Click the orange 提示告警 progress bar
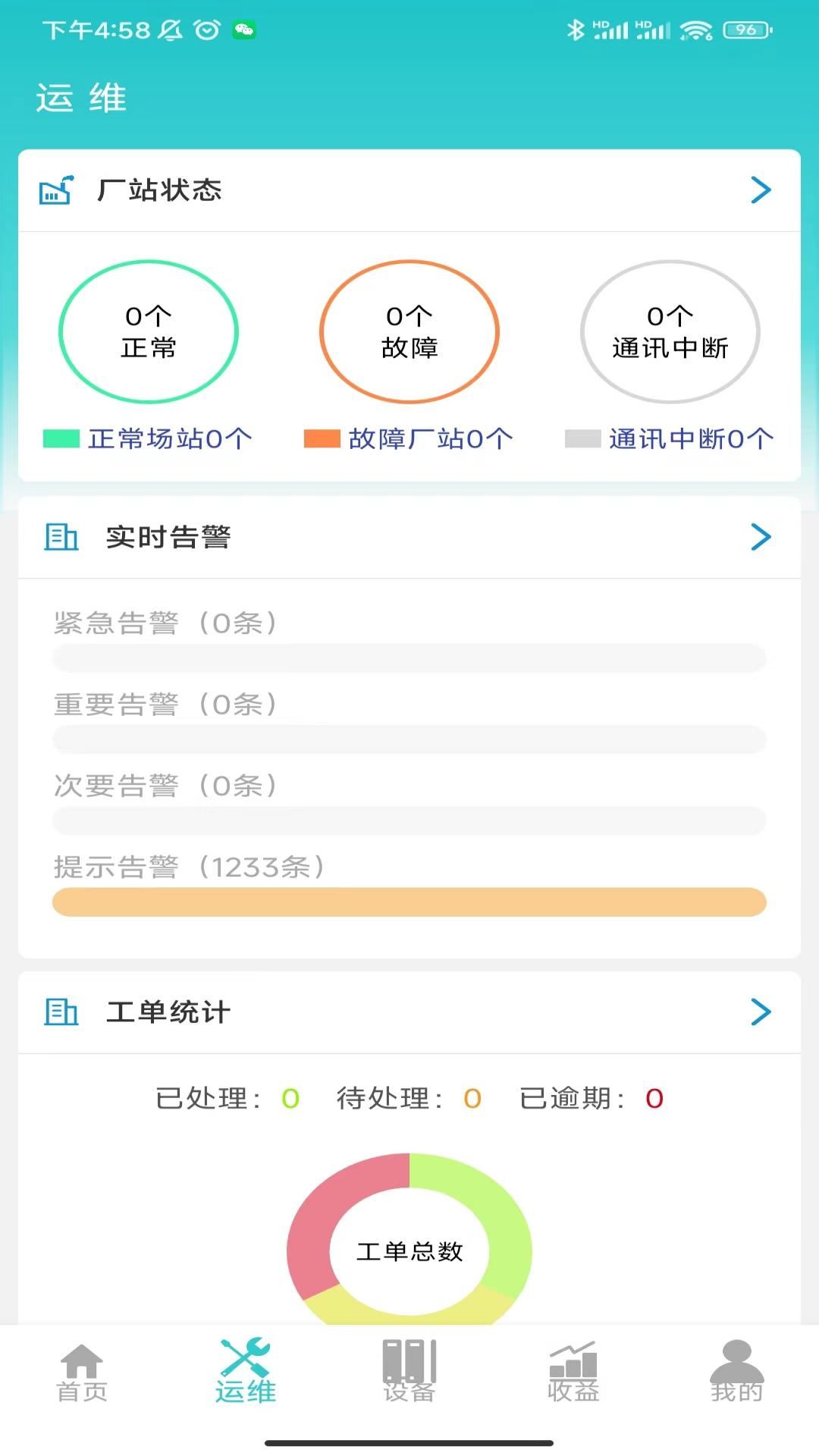This screenshot has width=819, height=1456. click(x=409, y=902)
